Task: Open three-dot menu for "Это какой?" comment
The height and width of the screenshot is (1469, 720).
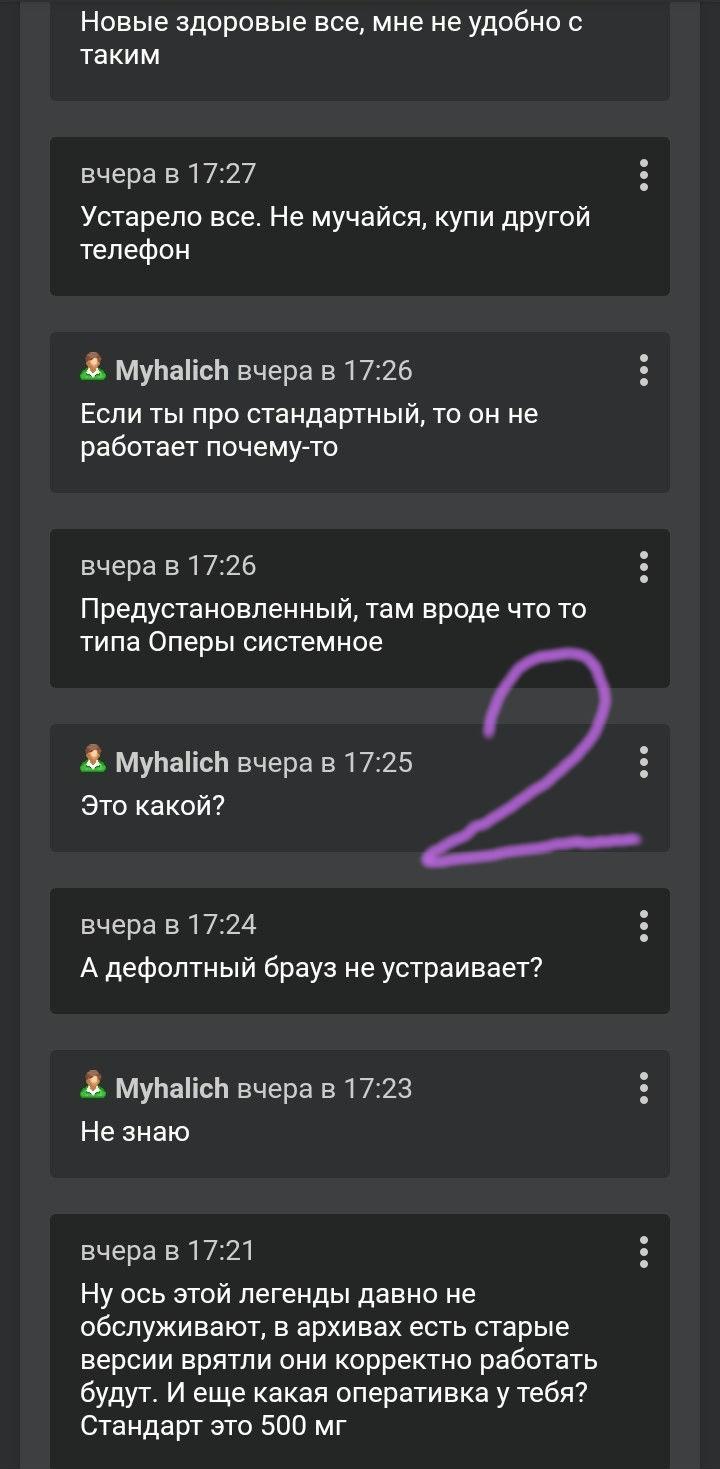Action: (x=643, y=763)
